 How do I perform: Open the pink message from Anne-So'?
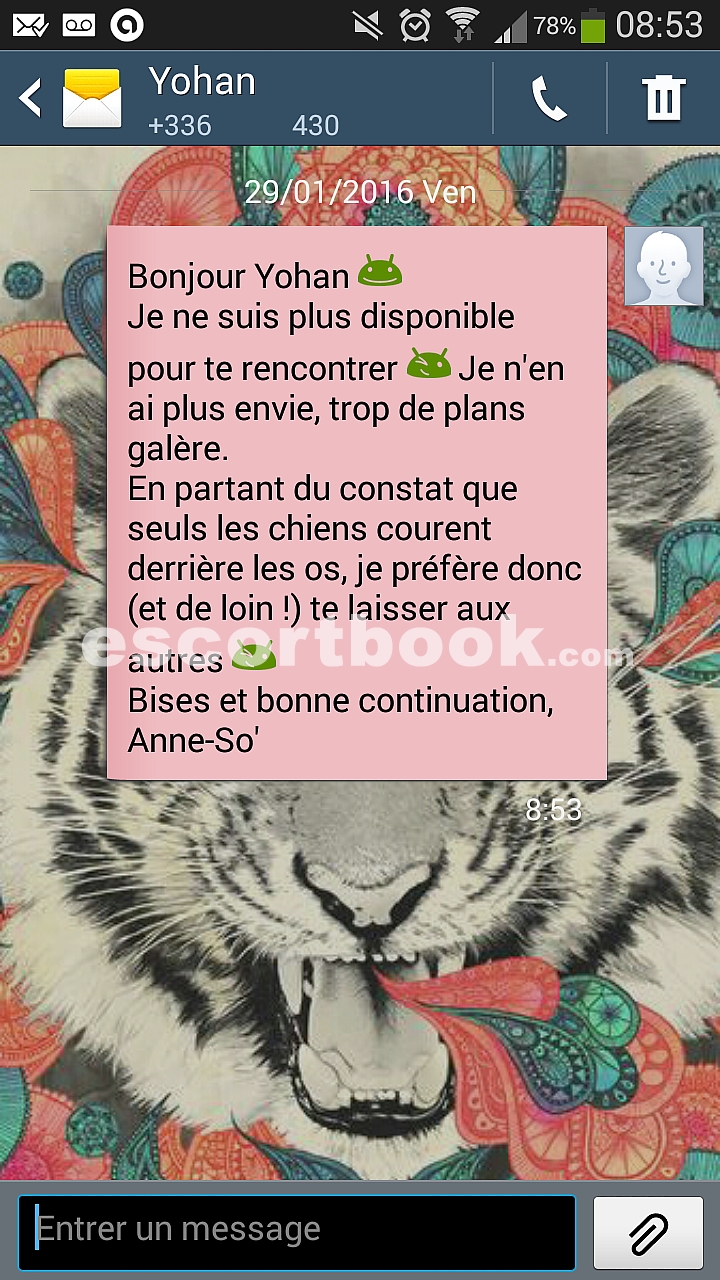coord(357,503)
